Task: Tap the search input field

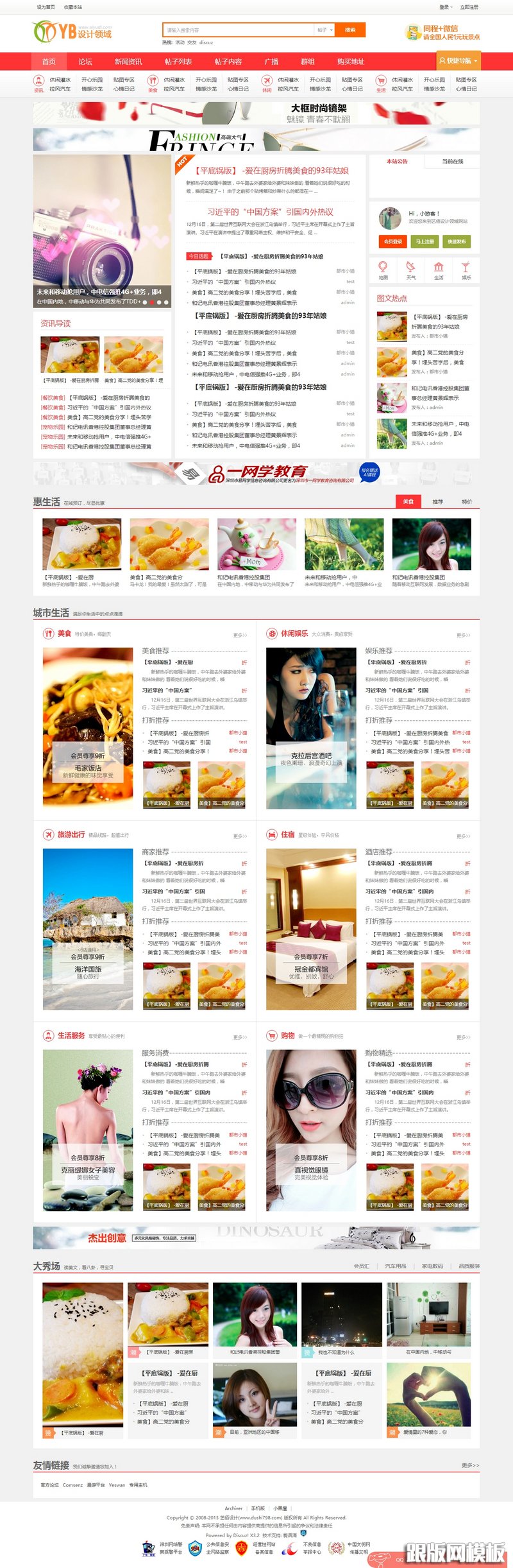Action: tap(237, 30)
